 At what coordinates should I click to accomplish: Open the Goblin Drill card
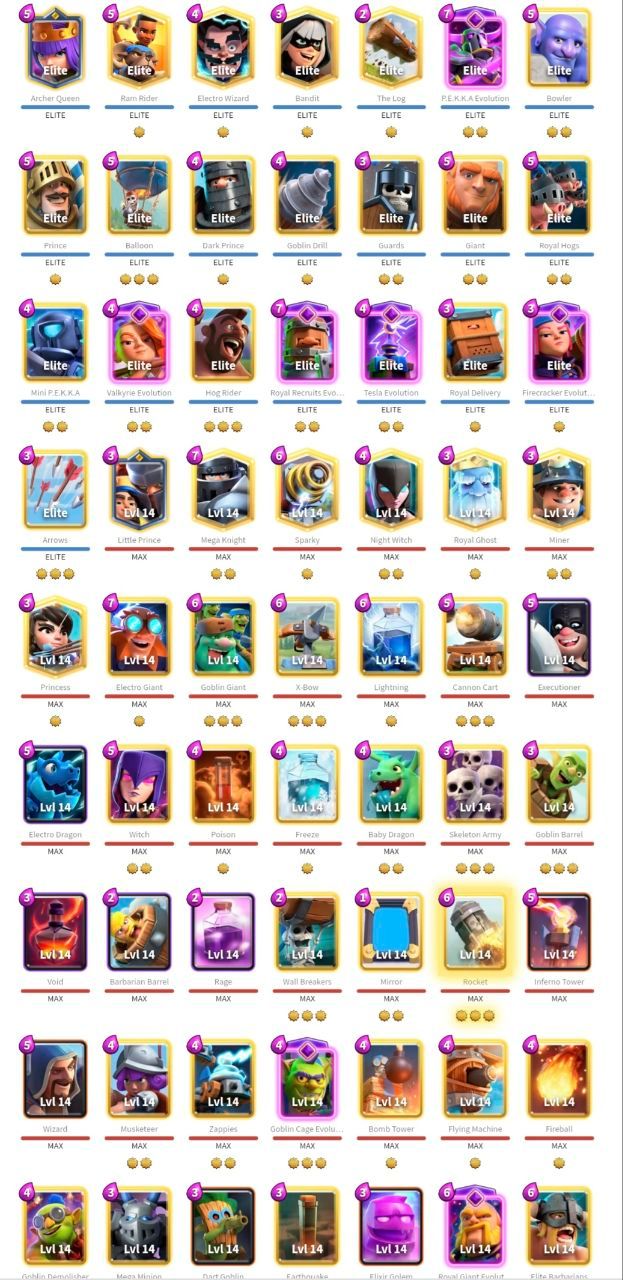click(307, 195)
